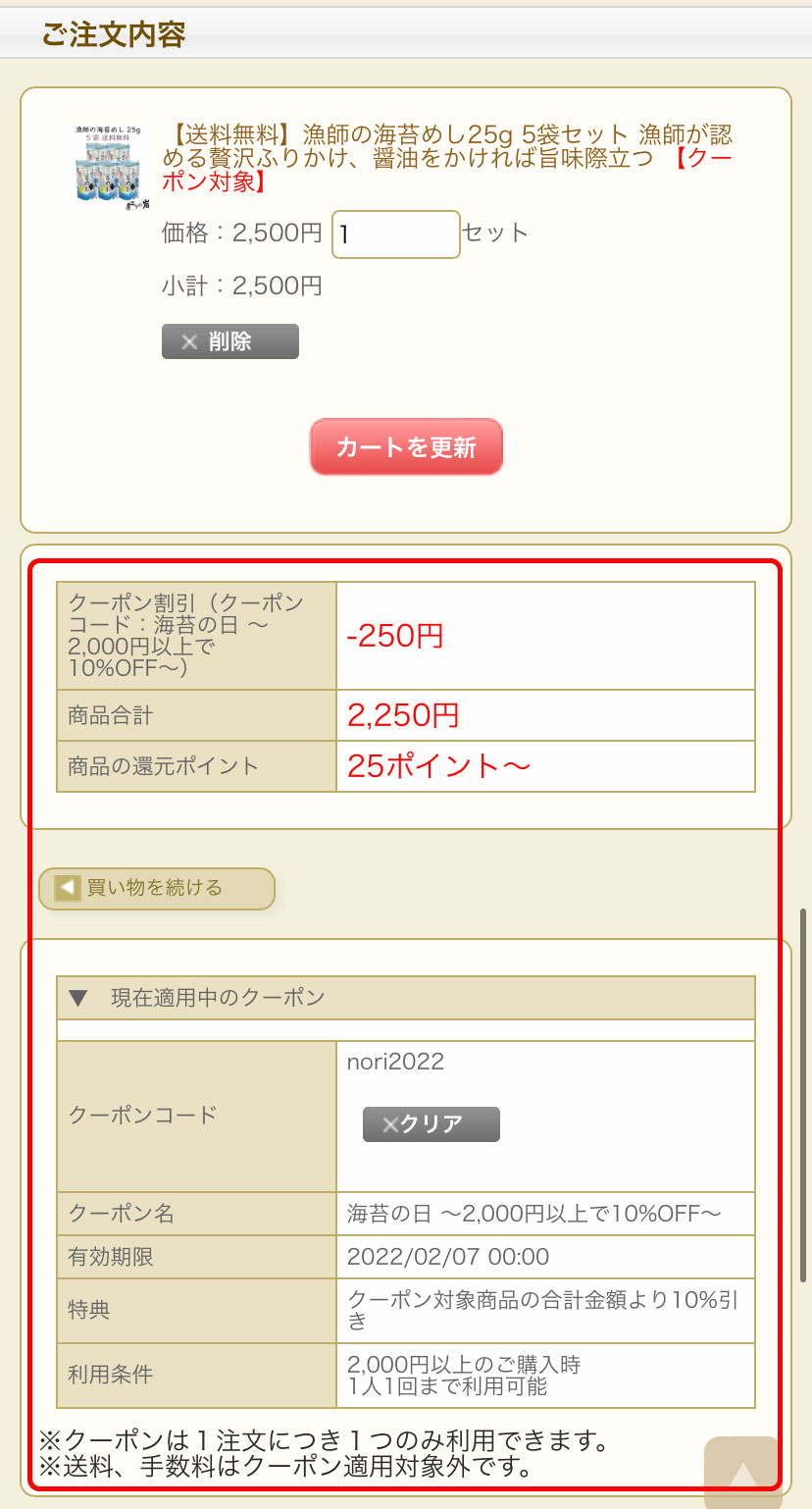
Task: Clear coupon nori2022 with クリア
Action: click(431, 1124)
